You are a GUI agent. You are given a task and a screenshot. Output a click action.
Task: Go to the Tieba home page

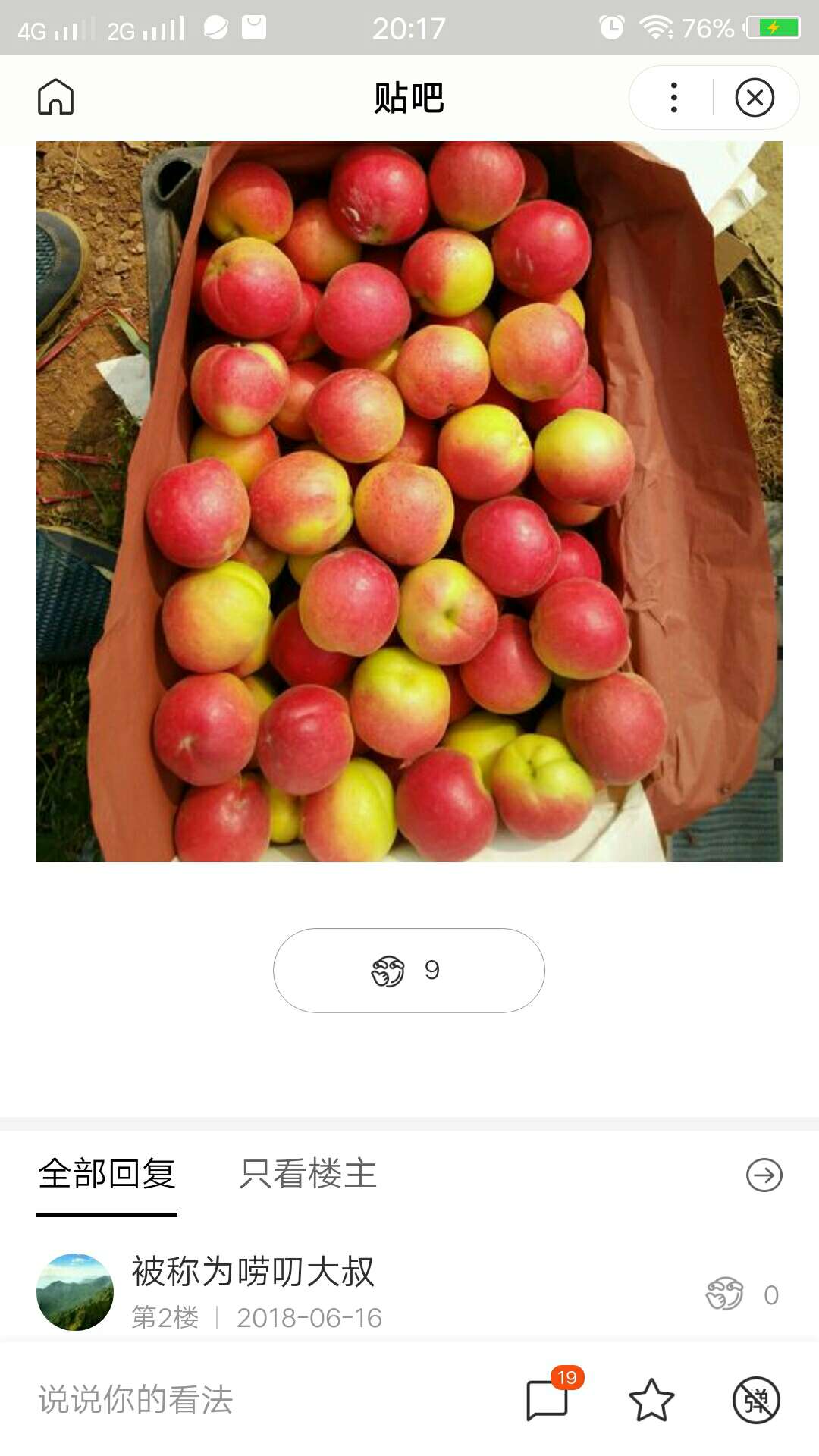(x=56, y=97)
